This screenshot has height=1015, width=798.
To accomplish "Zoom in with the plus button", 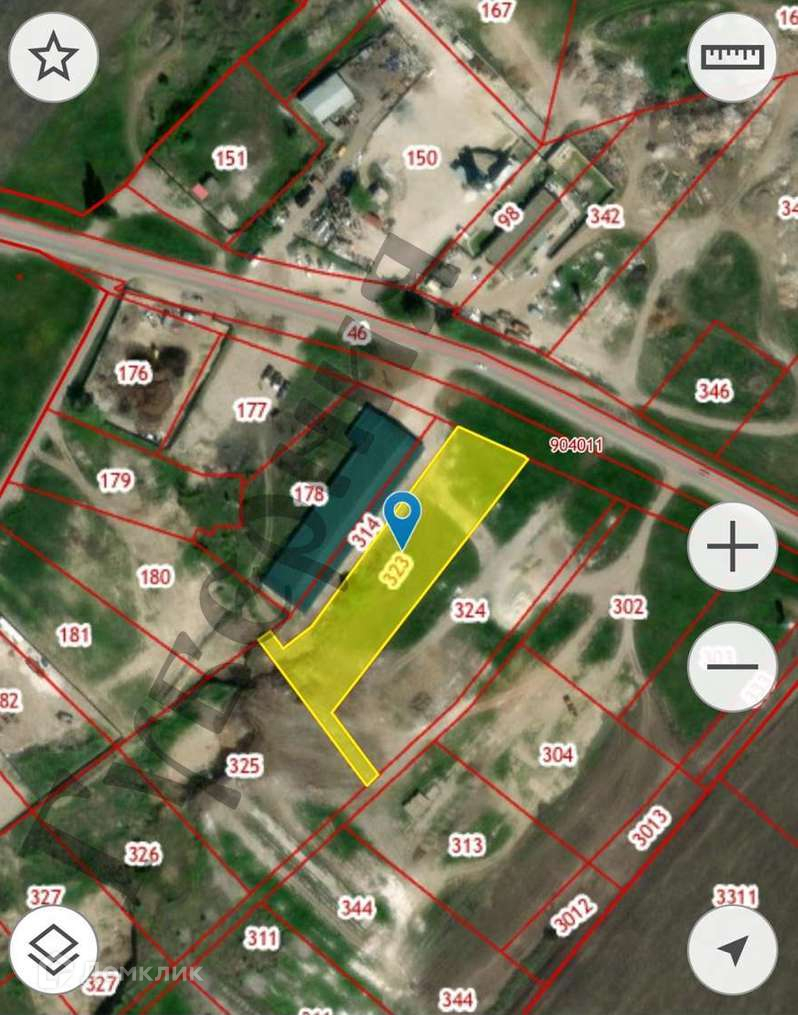I will coord(732,547).
